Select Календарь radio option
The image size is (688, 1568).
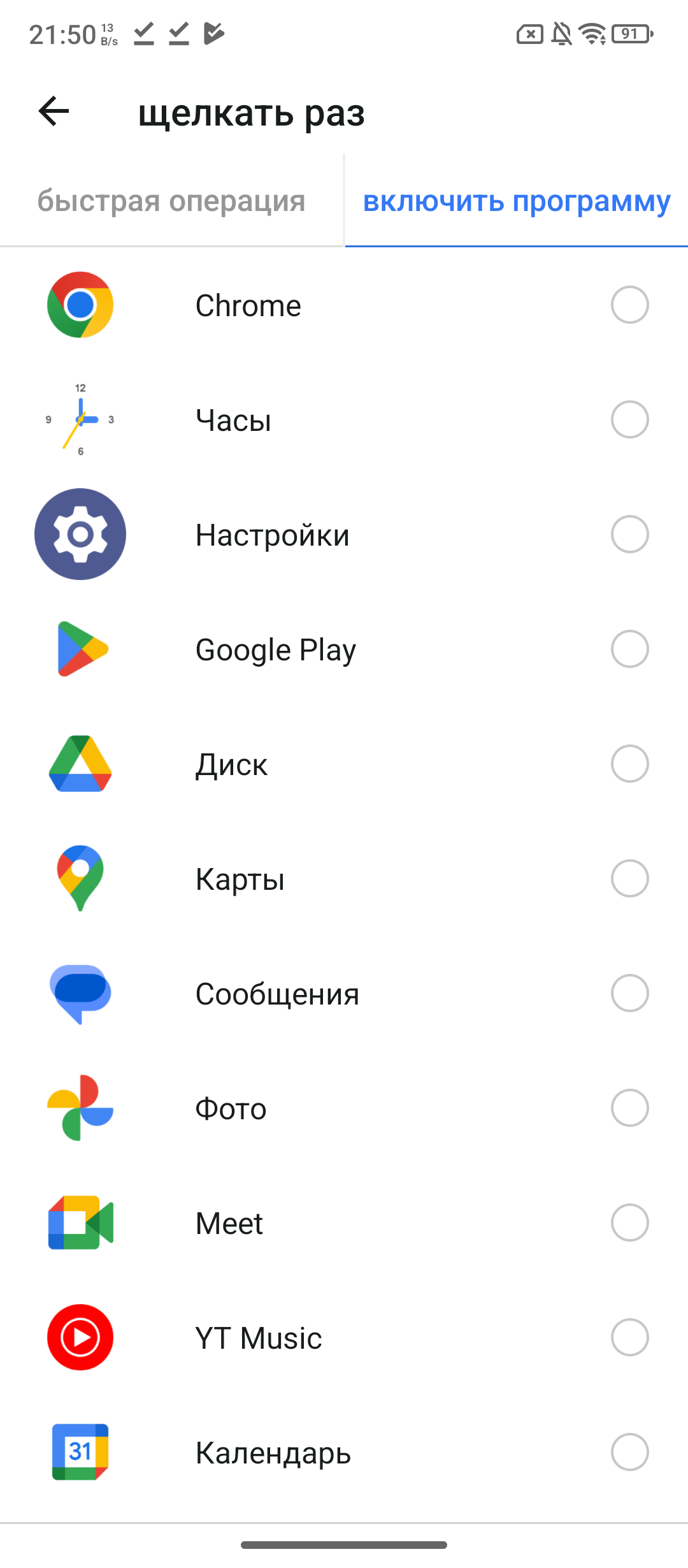pyautogui.click(x=629, y=1453)
